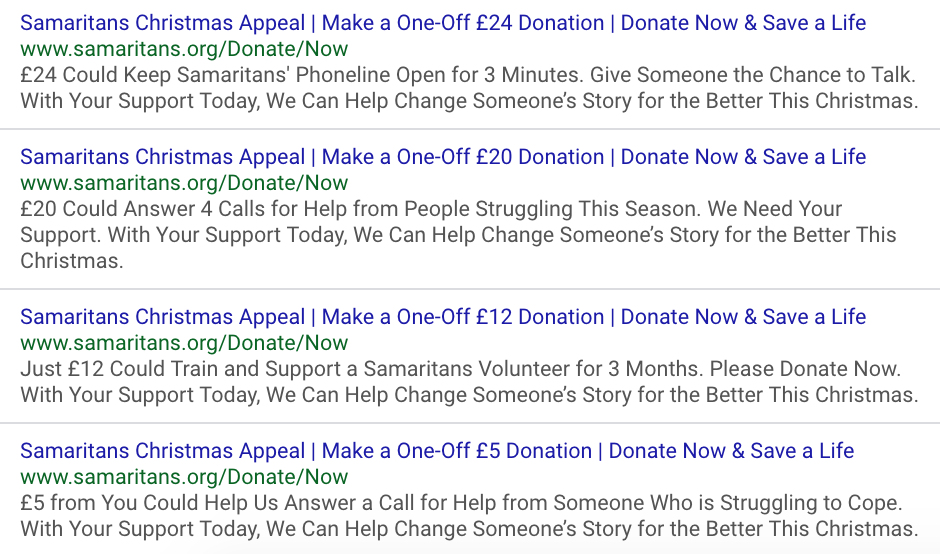Open the One-Off £20 Donation ad link
The height and width of the screenshot is (554, 940).
click(x=443, y=157)
